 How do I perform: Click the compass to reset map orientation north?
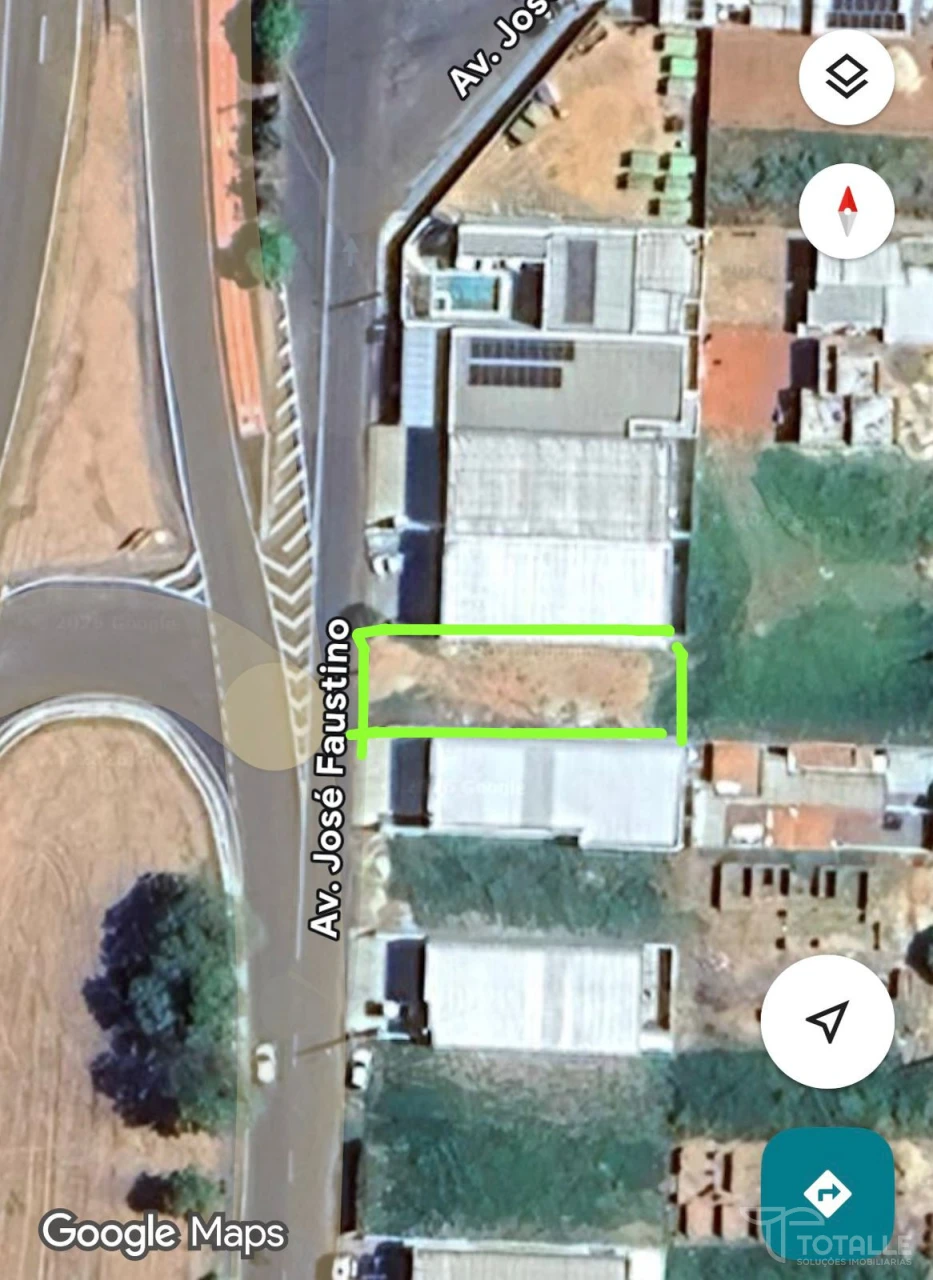point(846,209)
